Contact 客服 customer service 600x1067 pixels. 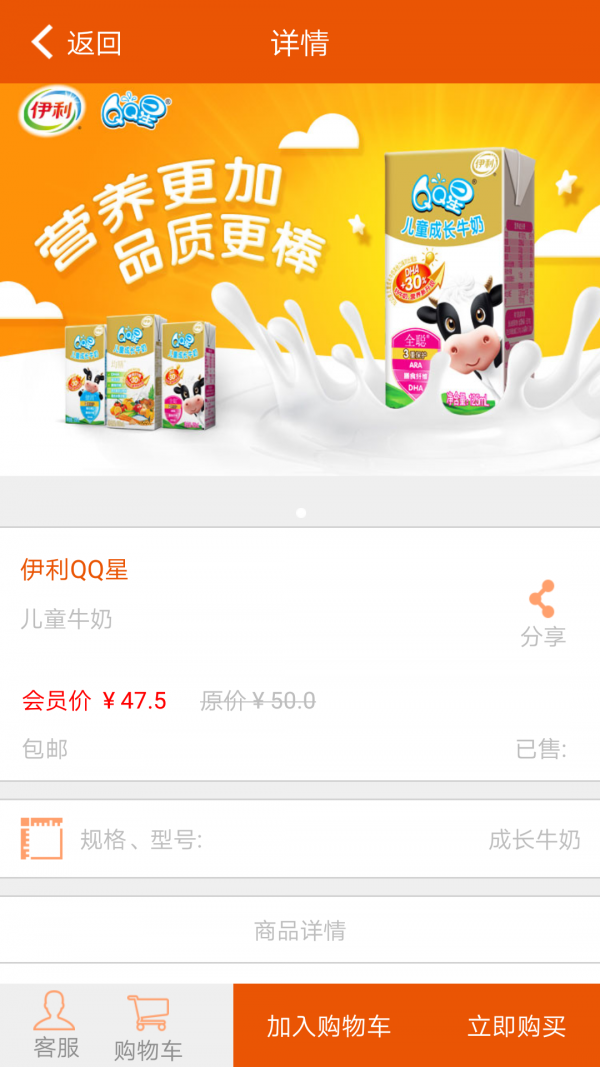(x=56, y=1025)
